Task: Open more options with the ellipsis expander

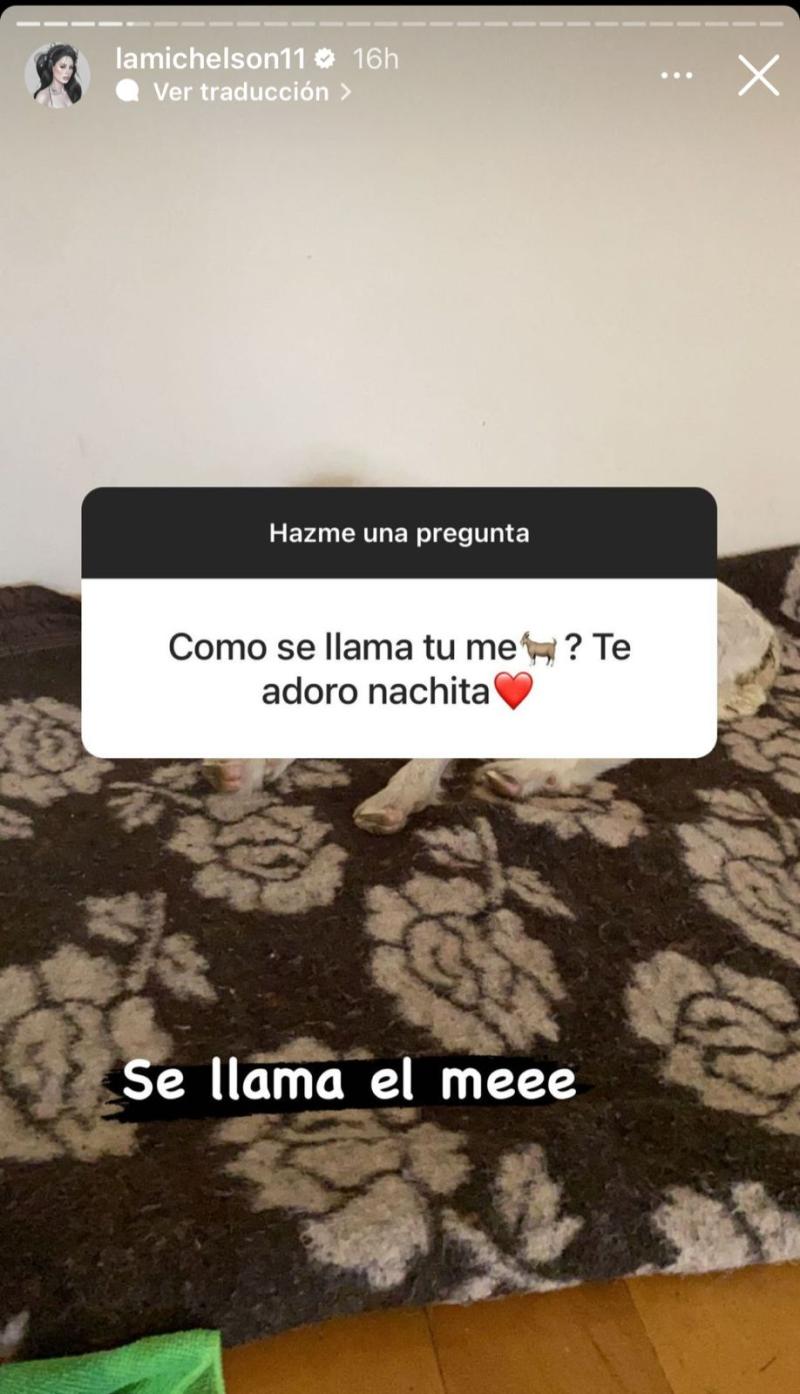Action: (677, 74)
